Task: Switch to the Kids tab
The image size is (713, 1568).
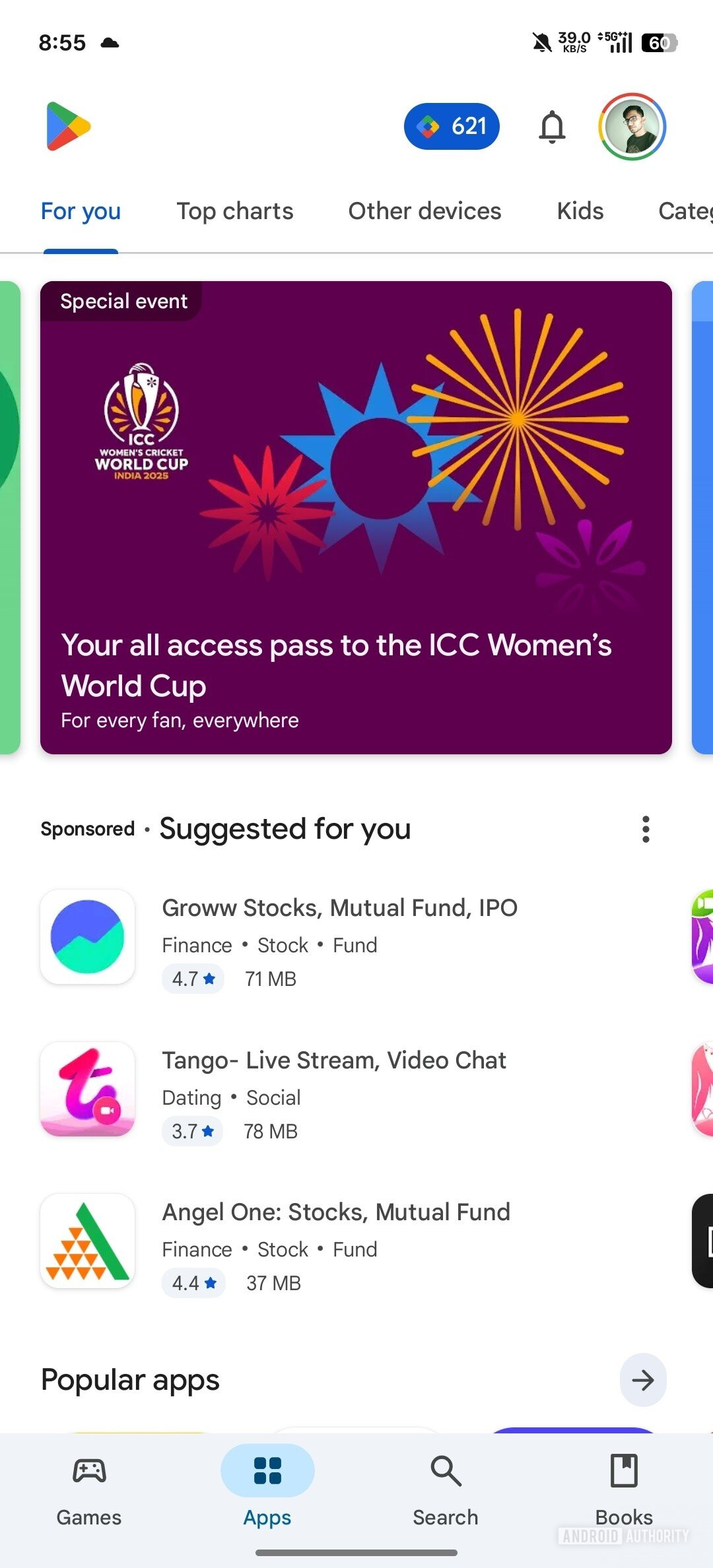Action: point(580,211)
